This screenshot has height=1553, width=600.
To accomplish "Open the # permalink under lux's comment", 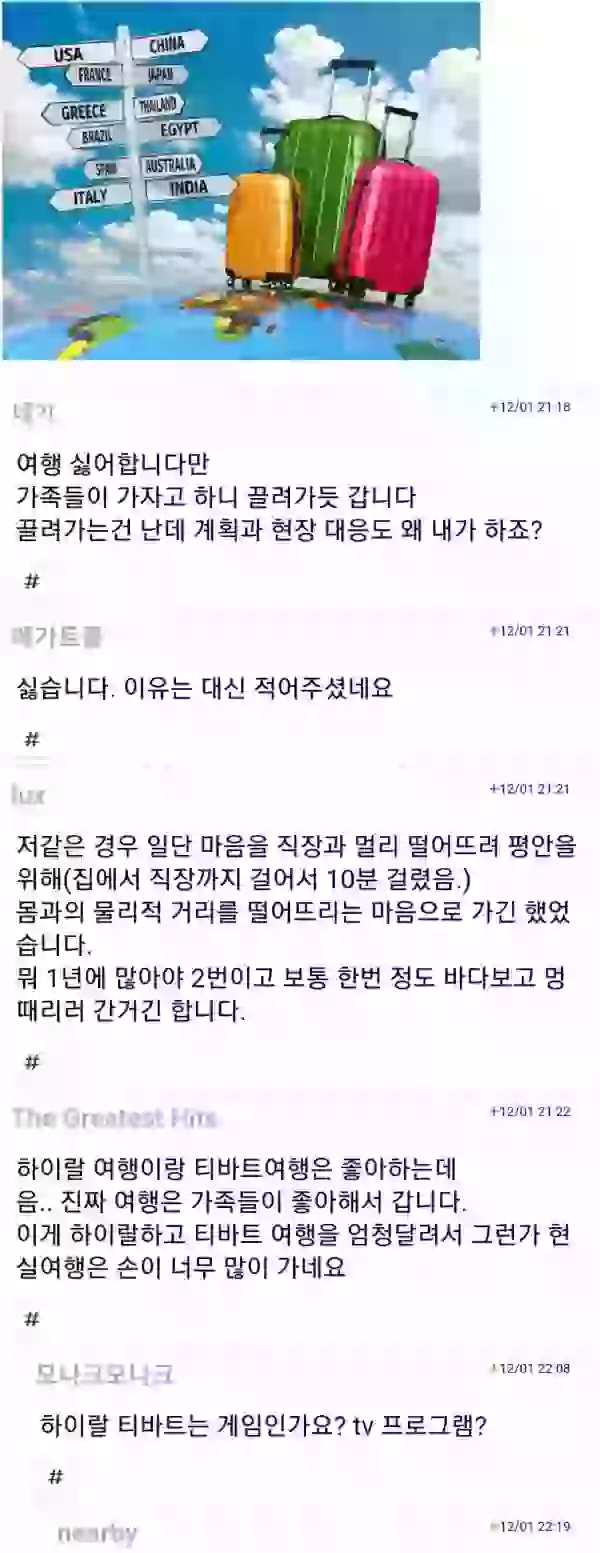I will pyautogui.click(x=31, y=1061).
